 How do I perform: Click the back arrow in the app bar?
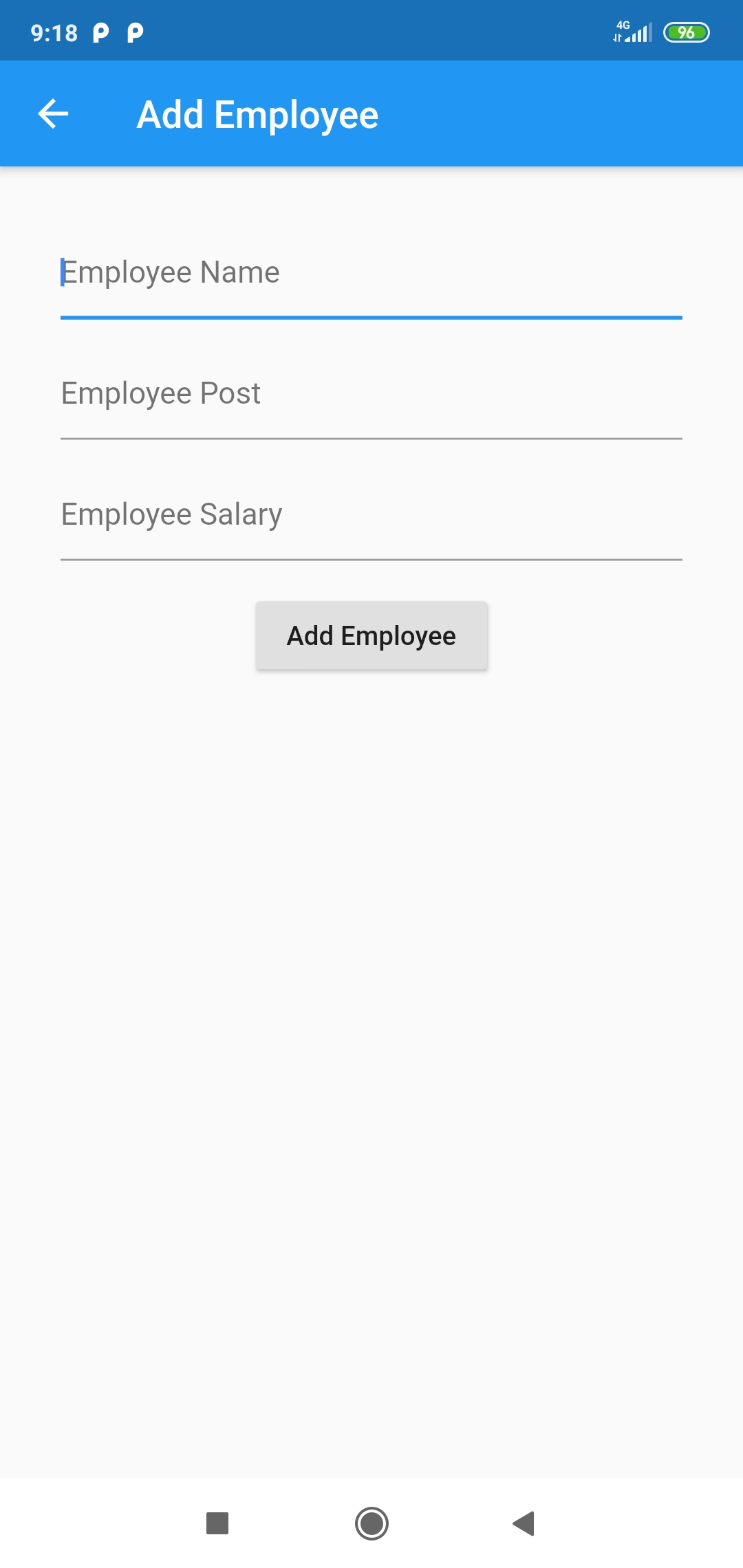click(52, 113)
